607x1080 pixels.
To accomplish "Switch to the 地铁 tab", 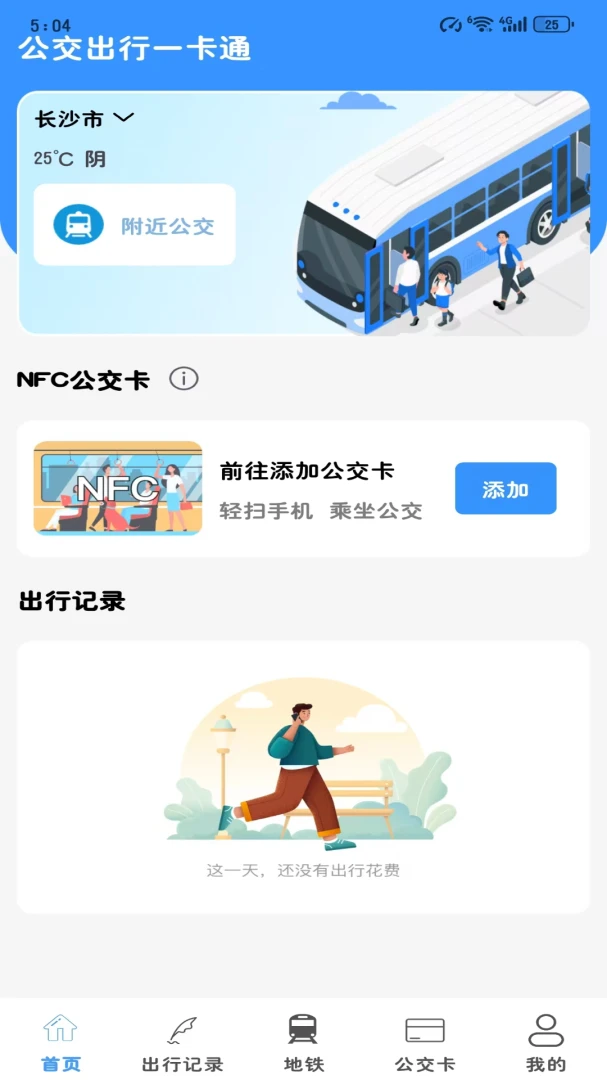I will [x=304, y=1043].
